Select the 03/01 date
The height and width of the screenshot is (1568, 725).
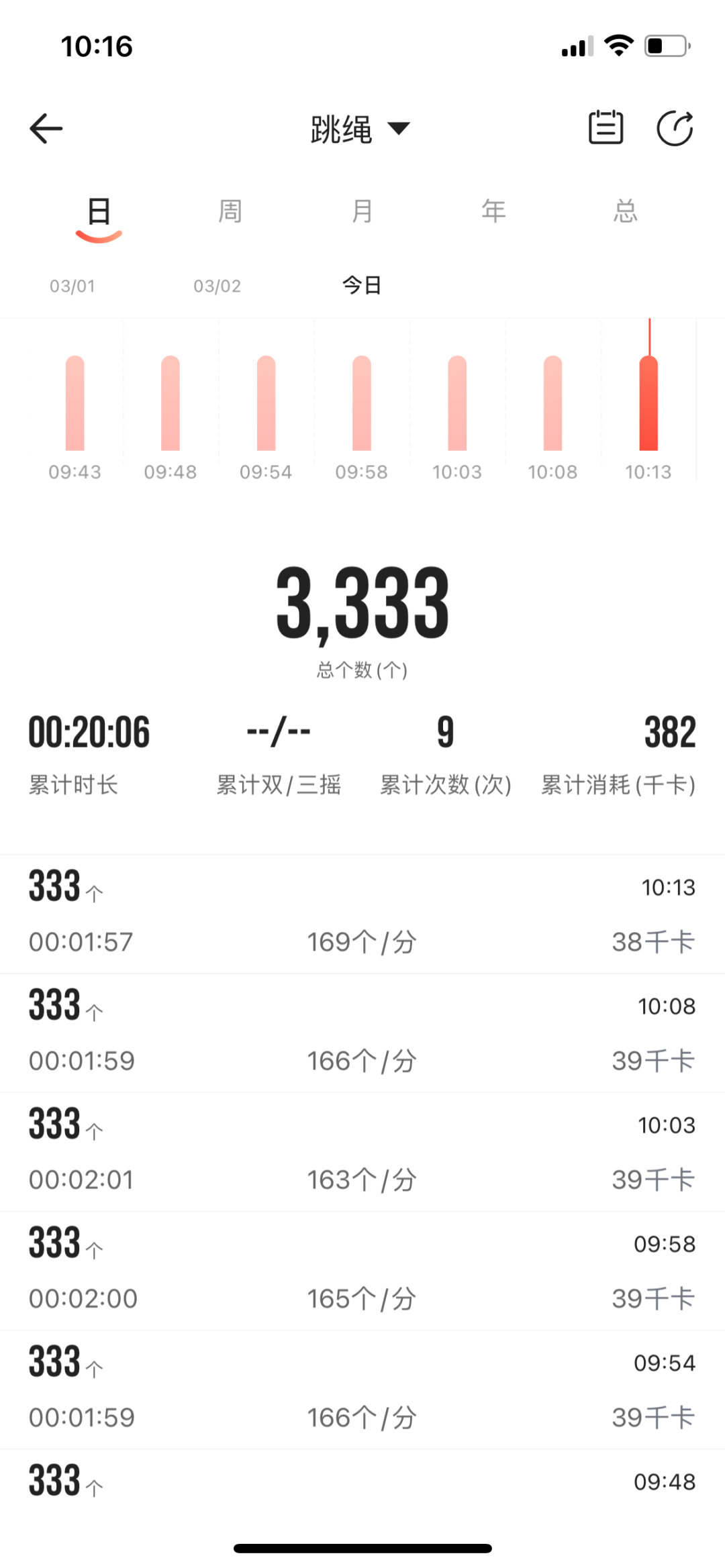[x=72, y=286]
